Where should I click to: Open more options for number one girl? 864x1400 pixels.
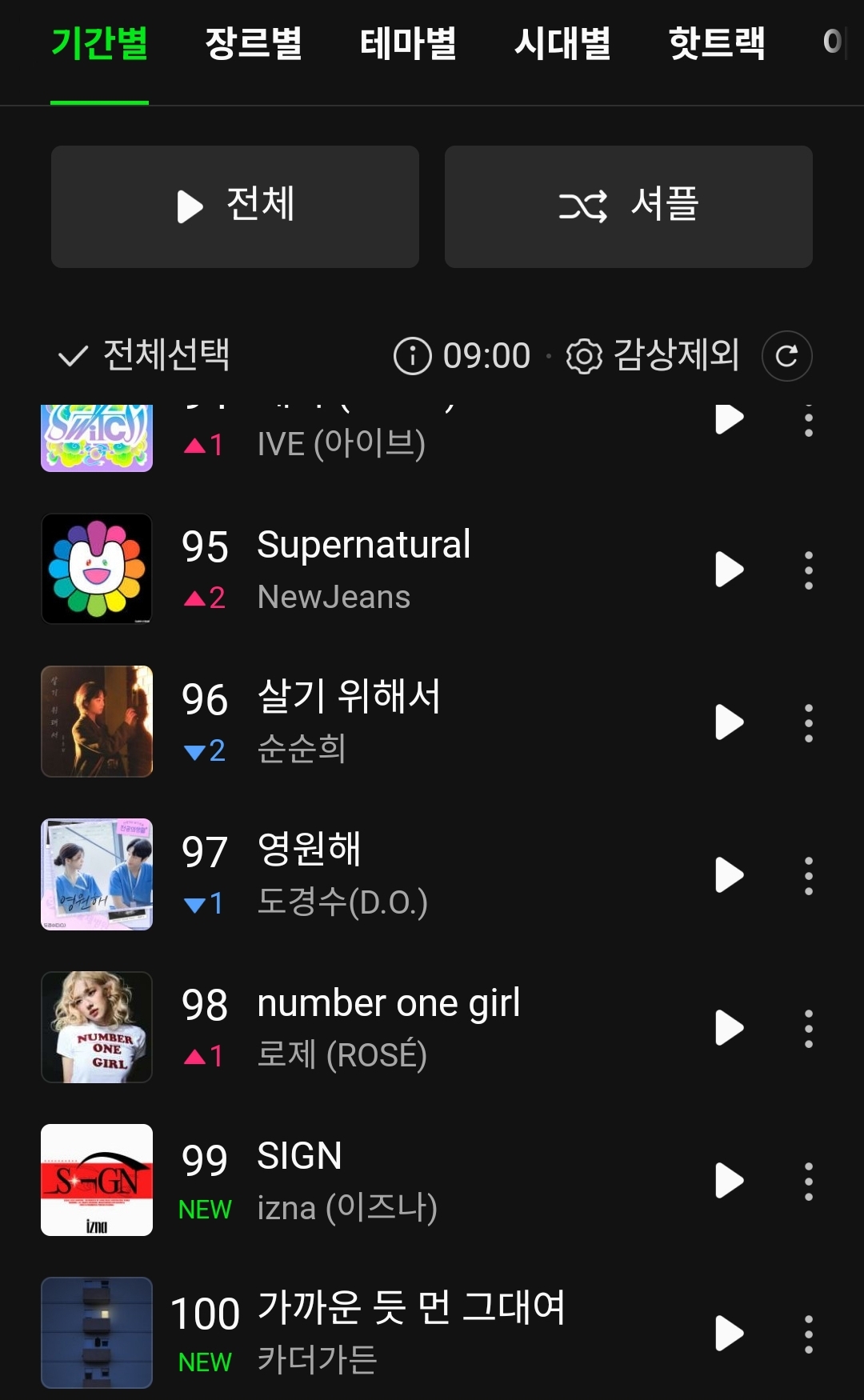[809, 1029]
